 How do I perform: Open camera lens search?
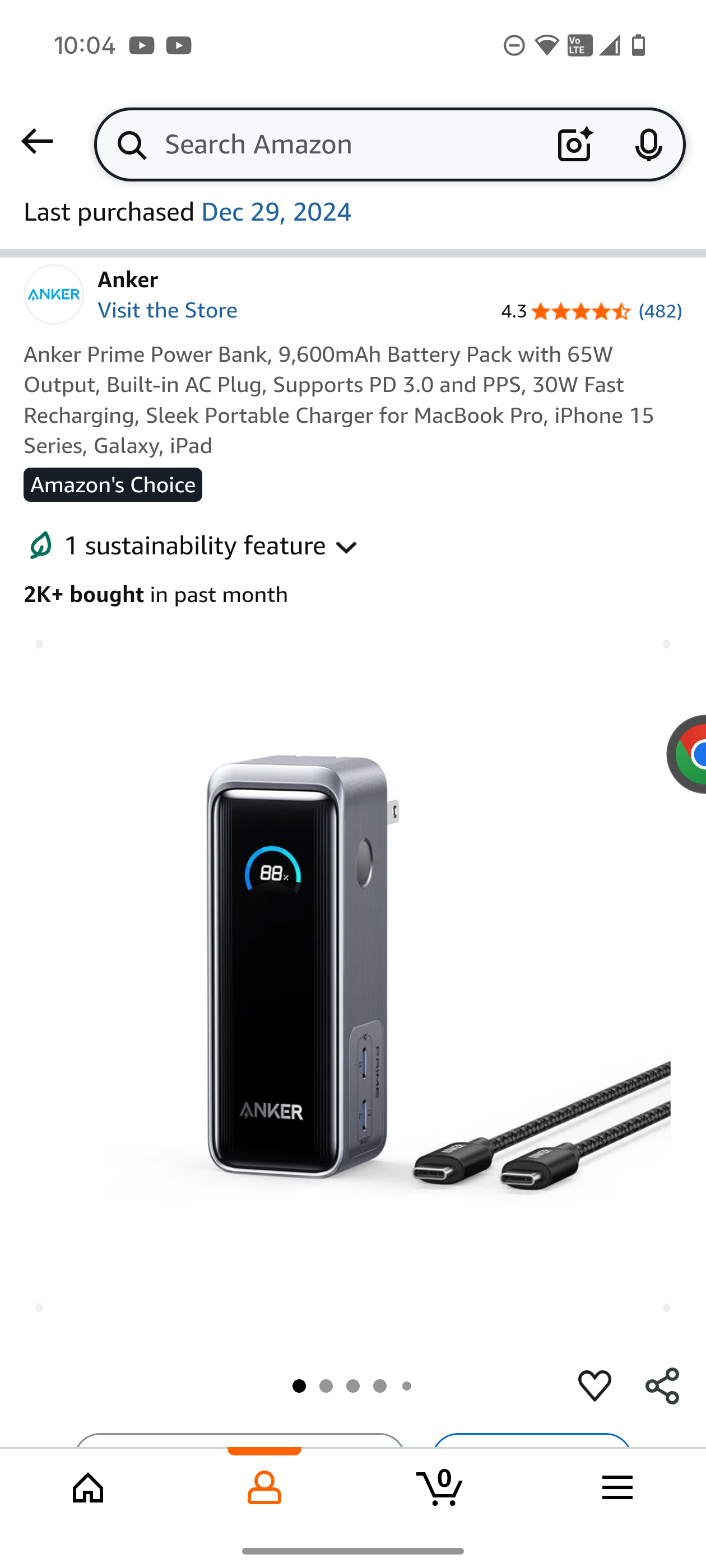click(574, 145)
